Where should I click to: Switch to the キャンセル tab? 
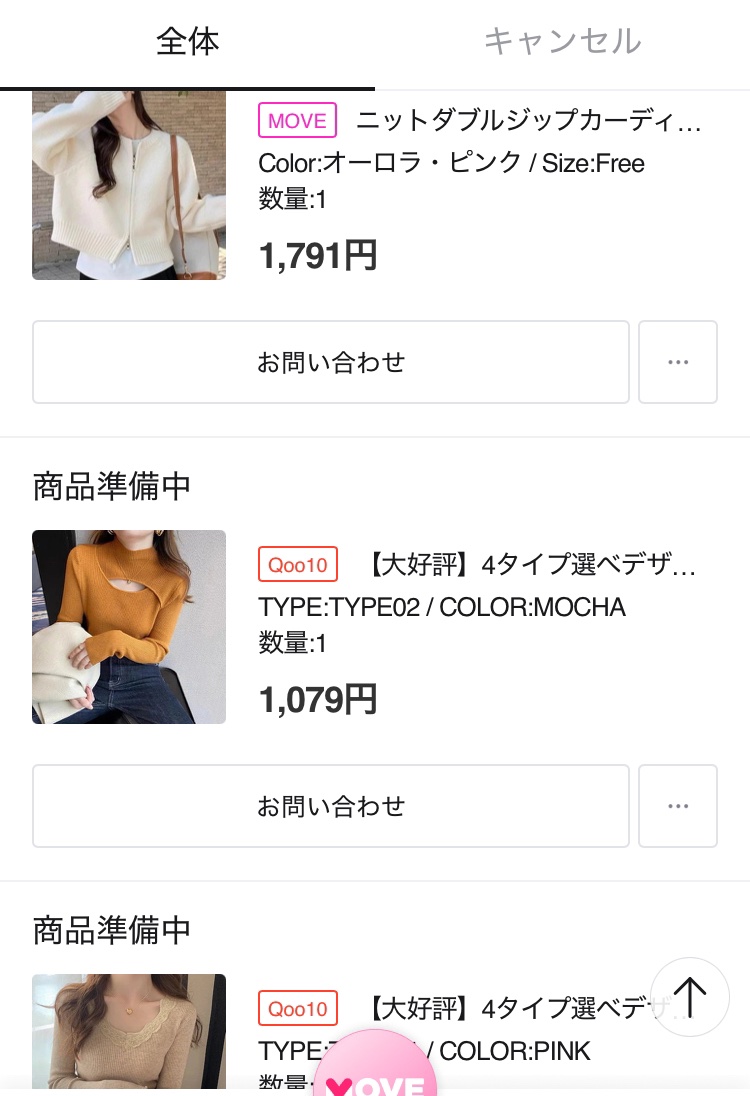tap(562, 42)
